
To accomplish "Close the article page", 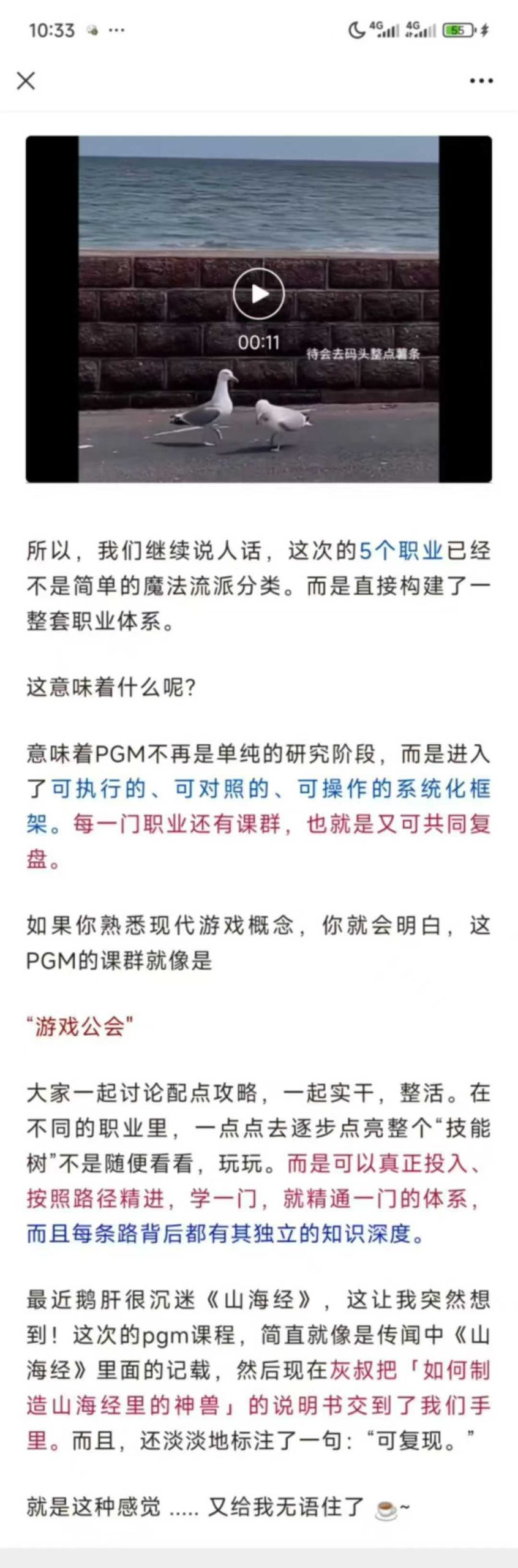I will (26, 80).
